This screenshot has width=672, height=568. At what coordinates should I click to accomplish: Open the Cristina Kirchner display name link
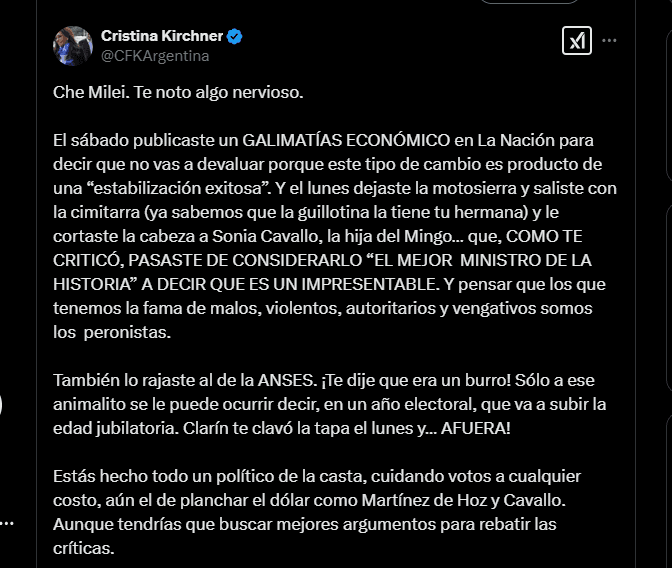click(x=162, y=36)
